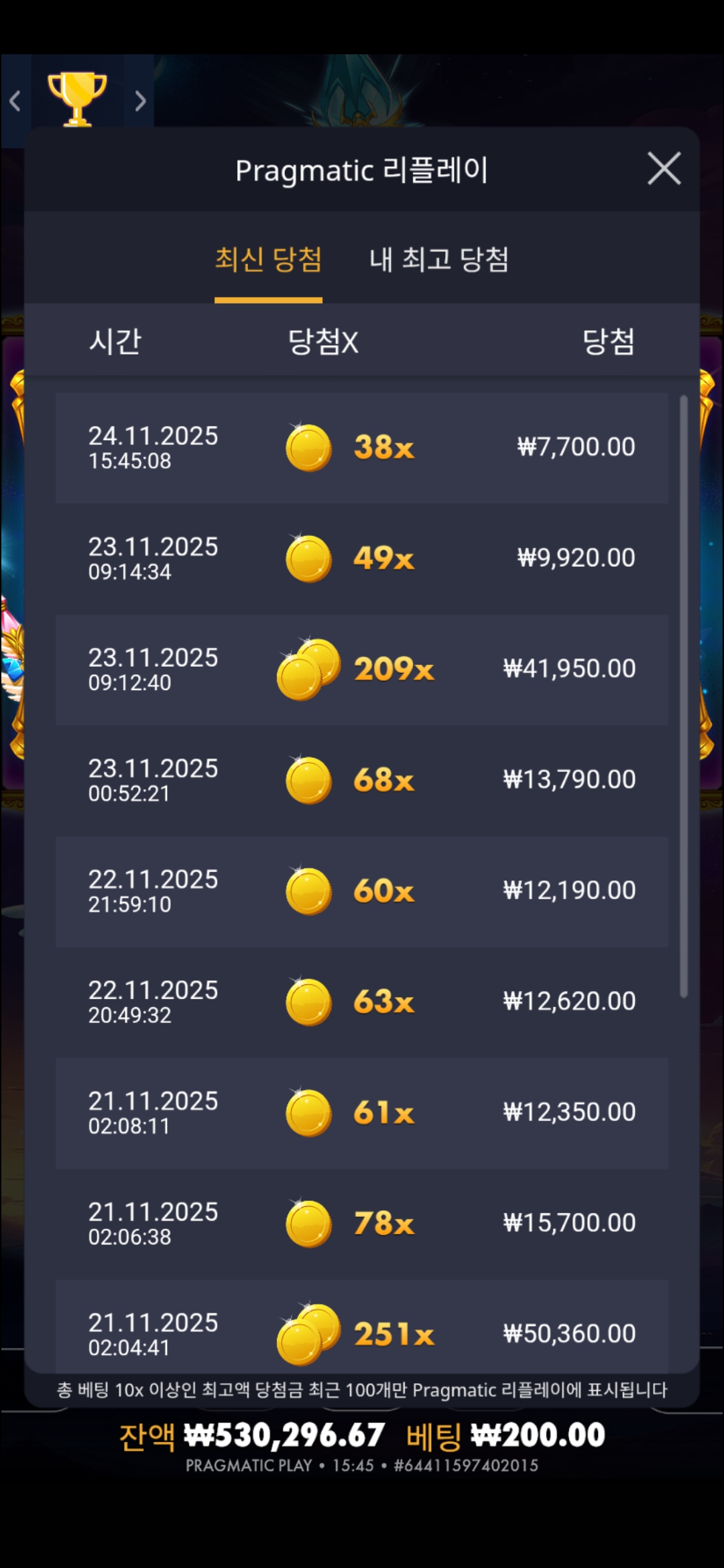The width and height of the screenshot is (724, 1568).
Task: Open replay of 60x win ₩12,190.00
Action: [362, 891]
